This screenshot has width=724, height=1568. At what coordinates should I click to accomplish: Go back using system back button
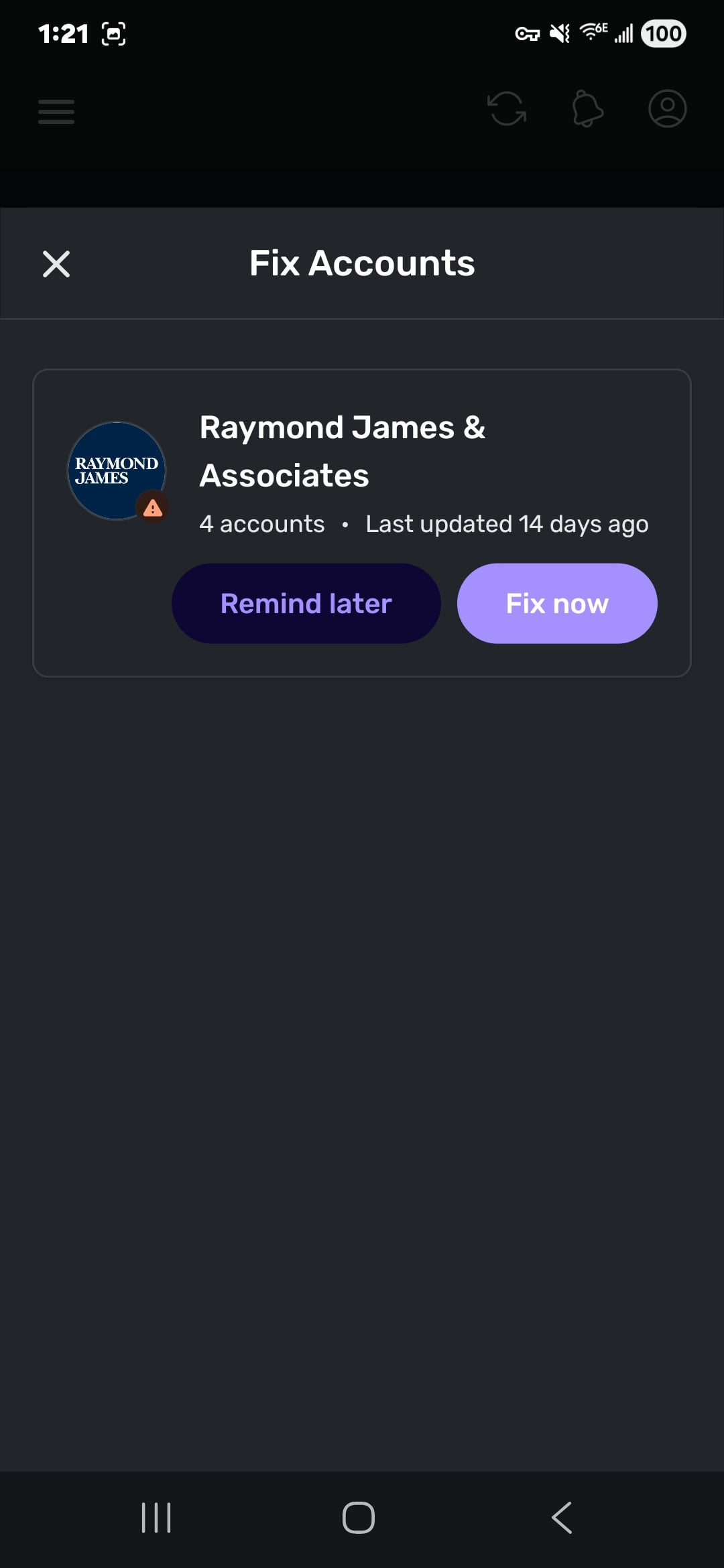pos(562,1518)
